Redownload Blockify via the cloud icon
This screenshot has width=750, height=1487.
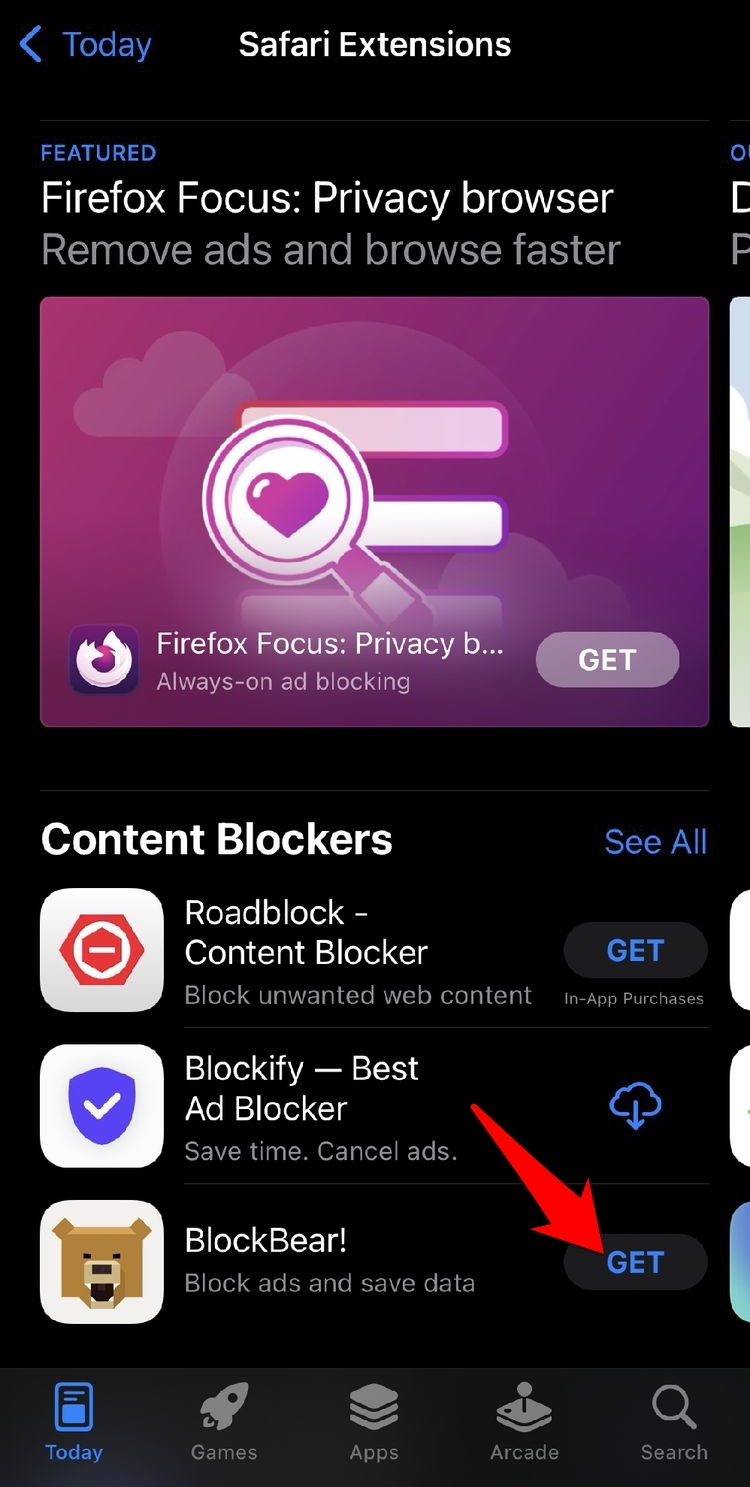tap(635, 1106)
